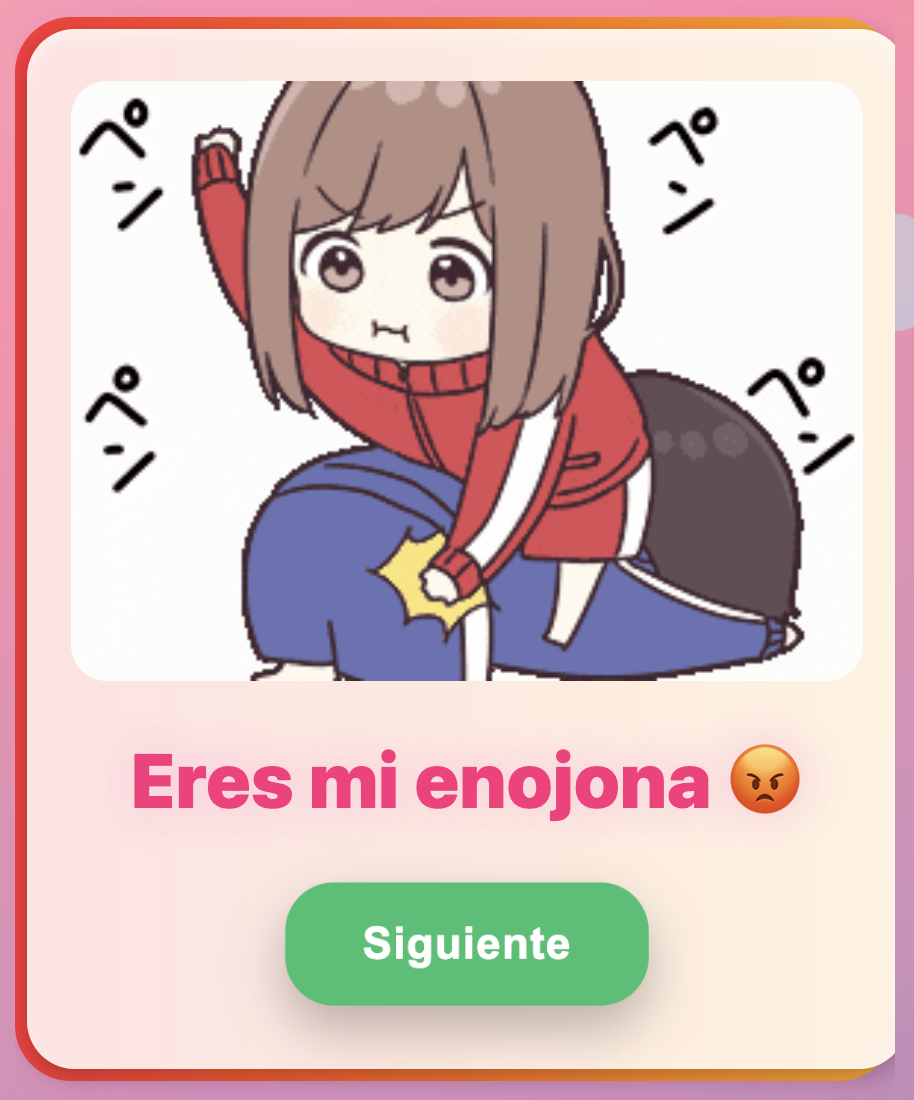Tap the green Siguiente button

[467, 943]
